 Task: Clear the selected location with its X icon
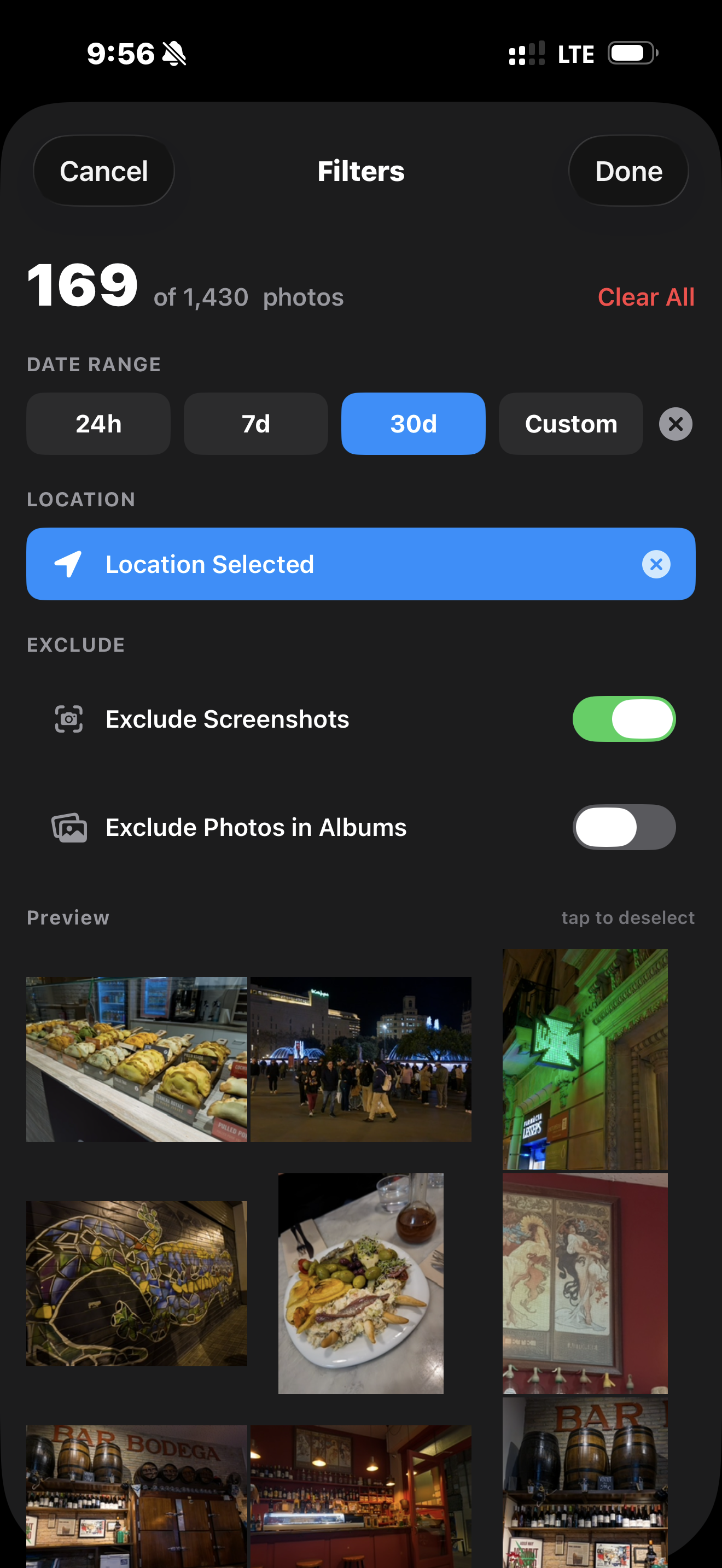[x=656, y=564]
